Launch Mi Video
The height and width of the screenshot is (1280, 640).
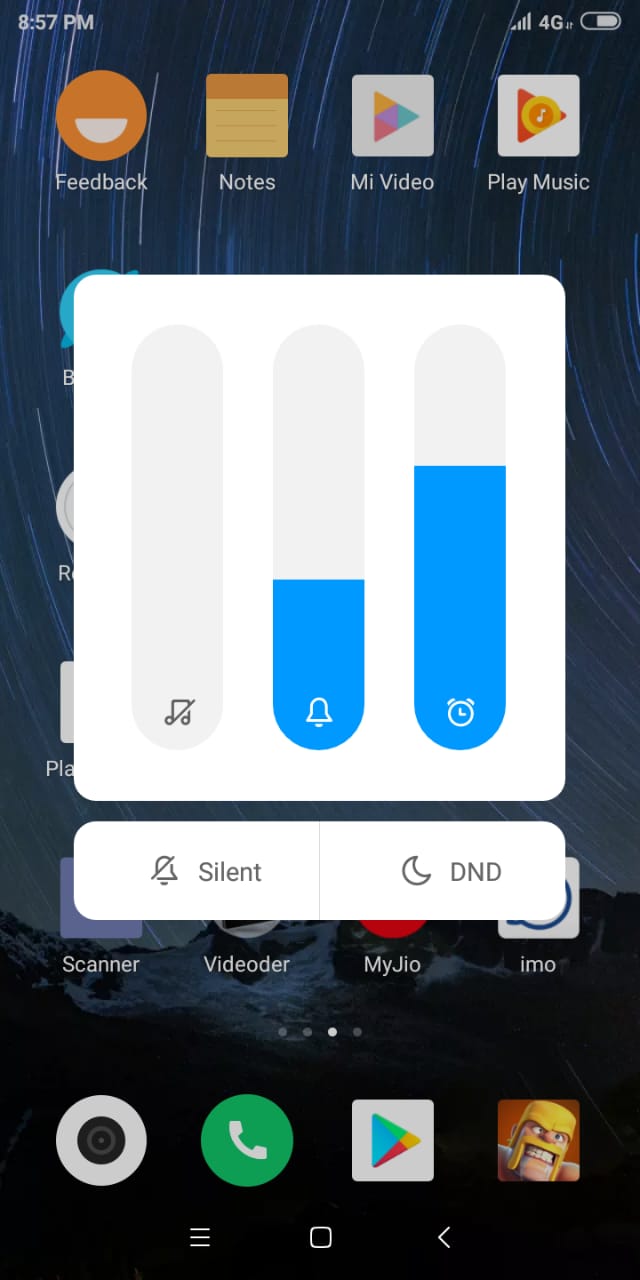coord(392,131)
